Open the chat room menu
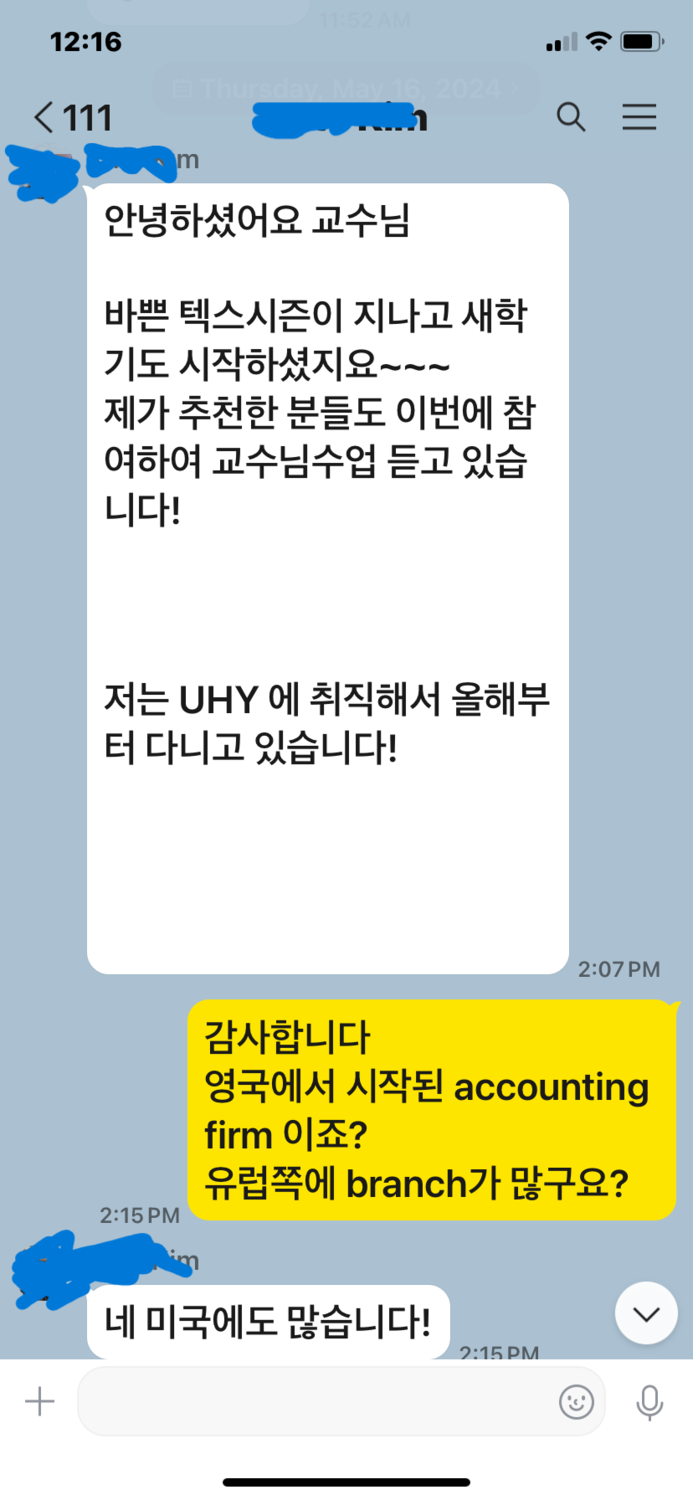Viewport: 693px width, 1500px height. [639, 117]
